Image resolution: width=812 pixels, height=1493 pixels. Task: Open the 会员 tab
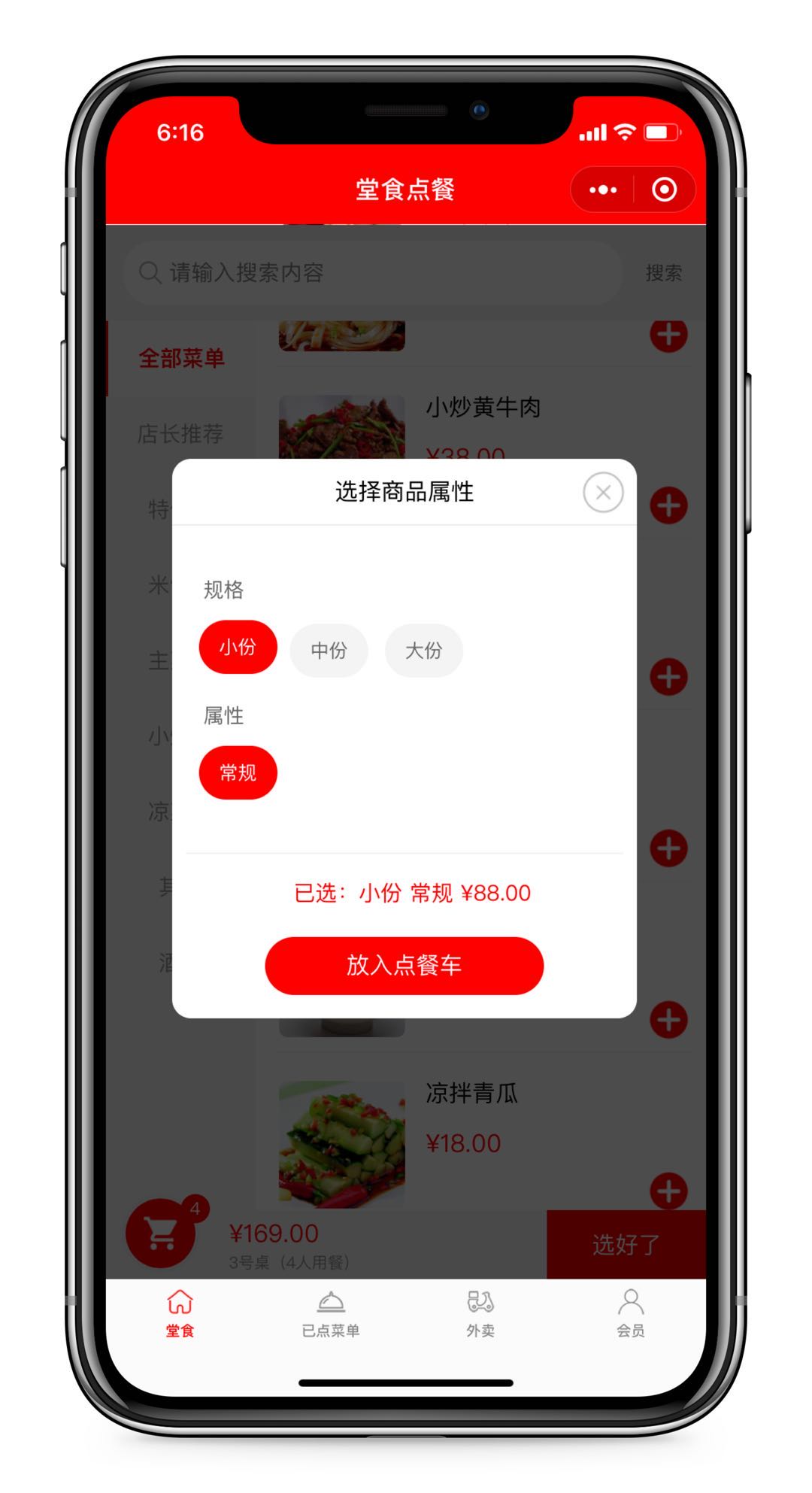coord(630,1312)
